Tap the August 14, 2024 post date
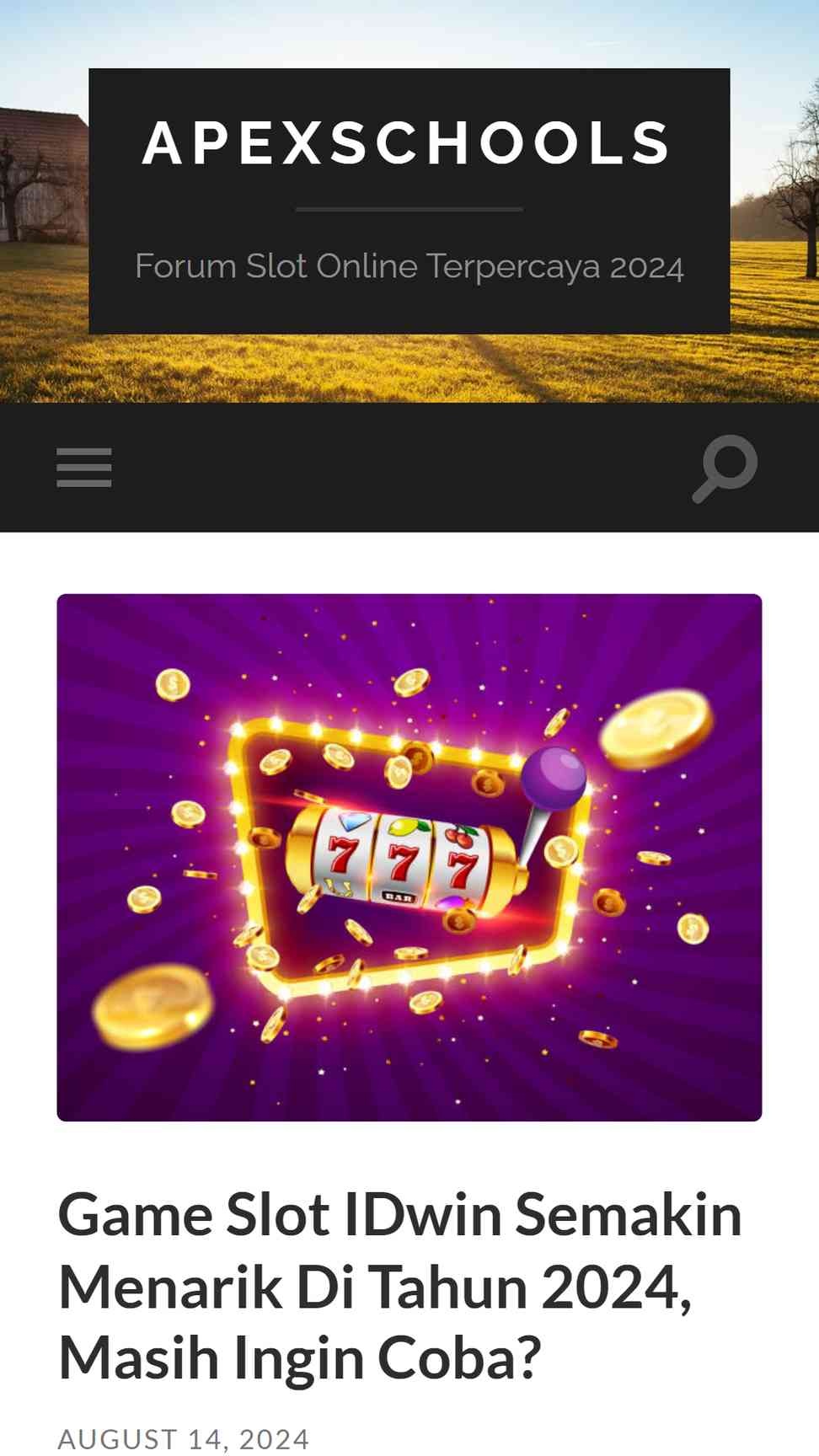This screenshot has height=1456, width=819. [x=184, y=1437]
